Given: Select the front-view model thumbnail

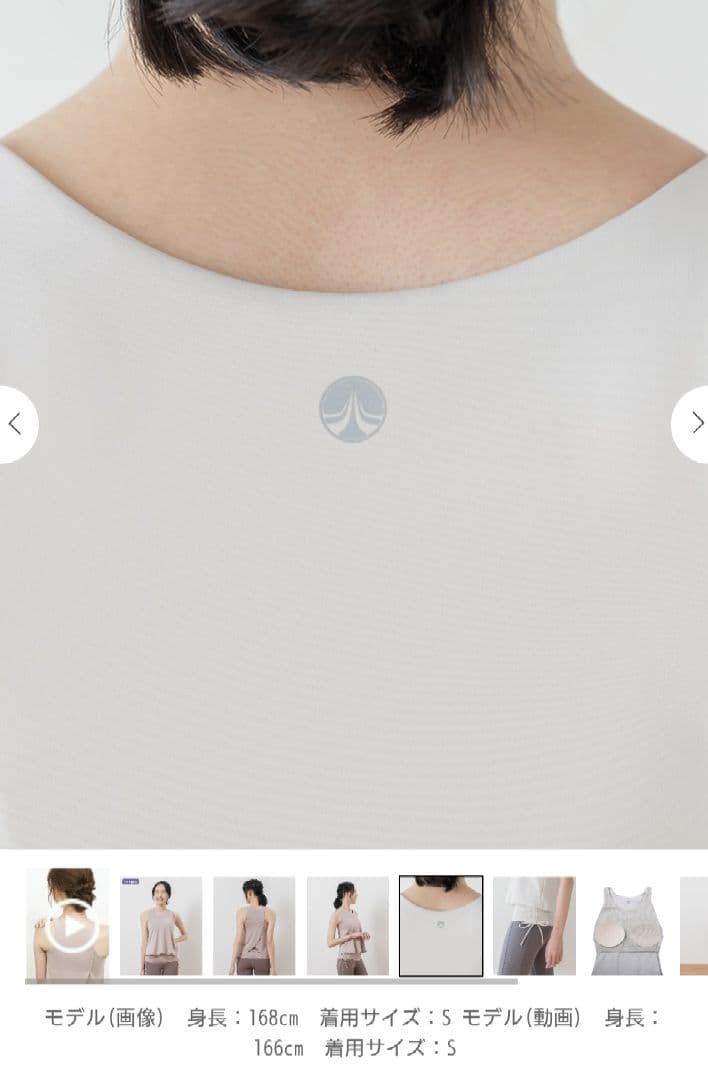Looking at the screenshot, I should [x=161, y=926].
